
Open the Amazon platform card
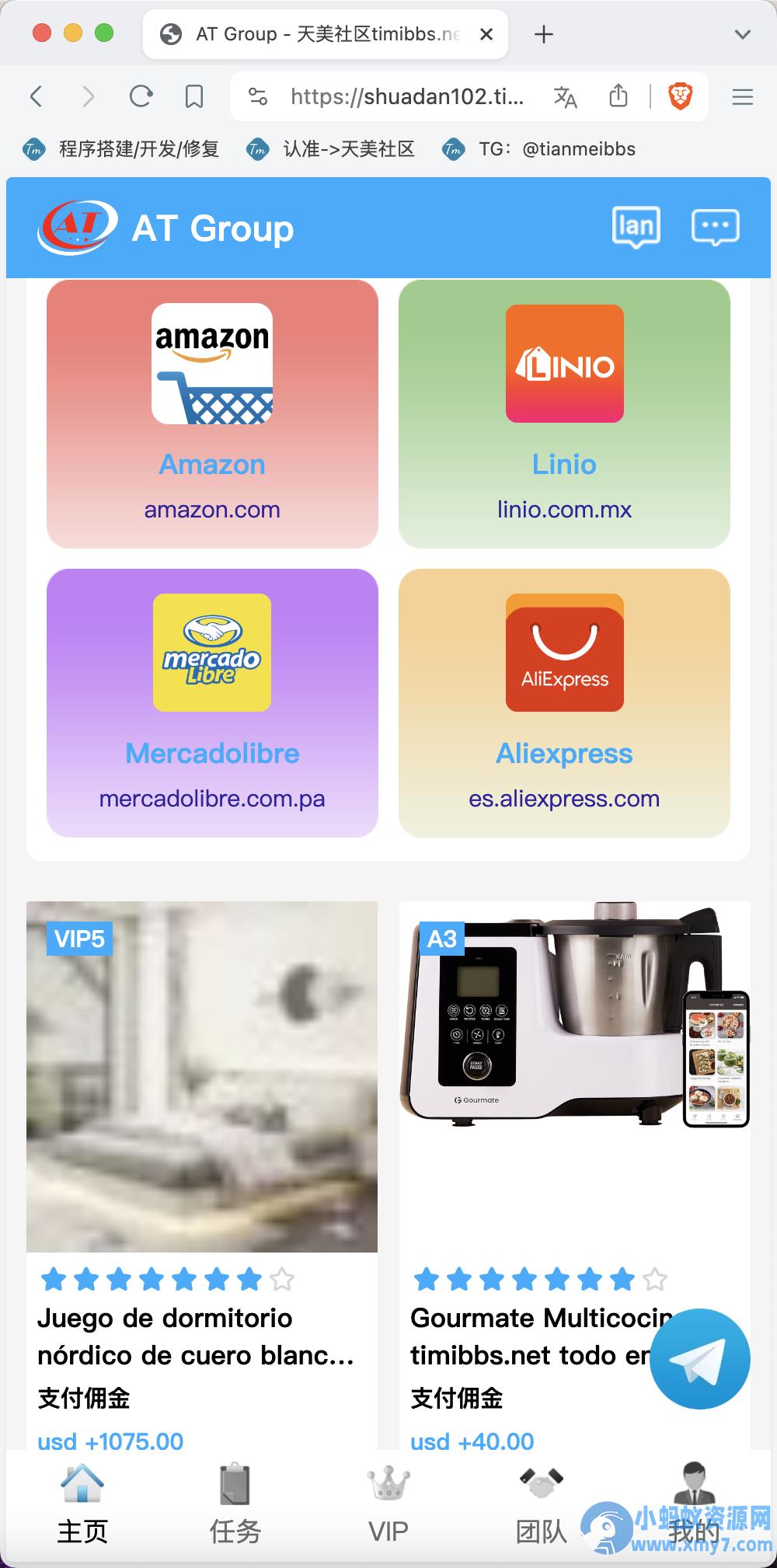(212, 413)
